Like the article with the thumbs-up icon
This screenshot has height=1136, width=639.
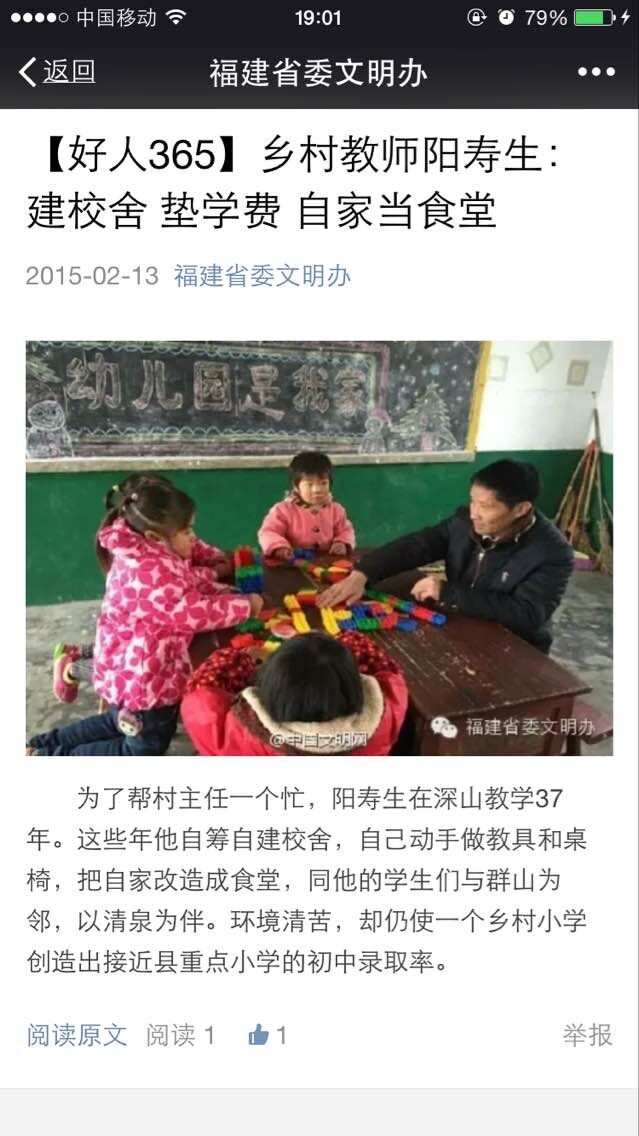point(259,1035)
